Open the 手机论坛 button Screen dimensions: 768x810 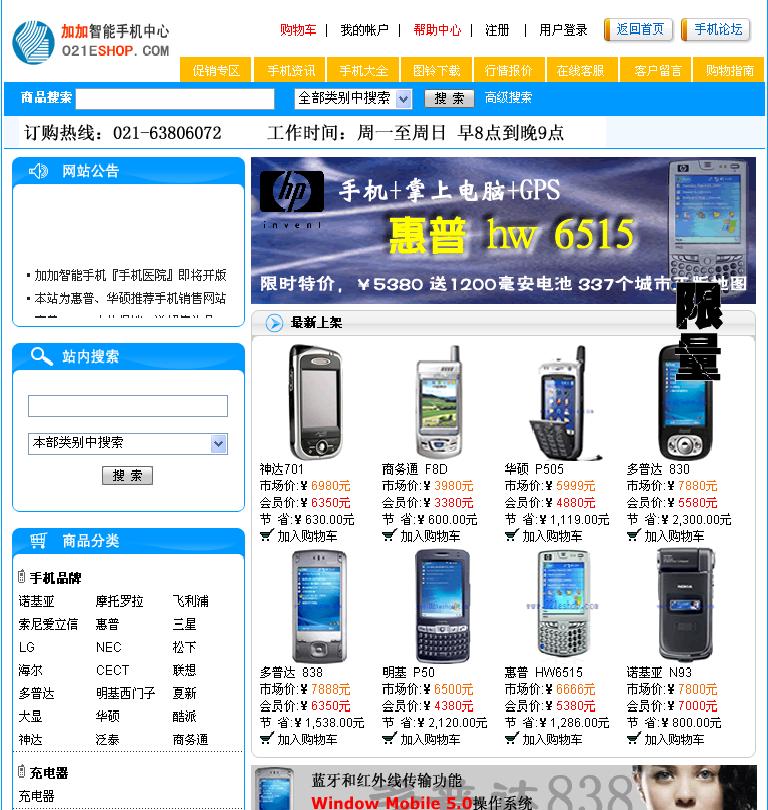tap(717, 30)
